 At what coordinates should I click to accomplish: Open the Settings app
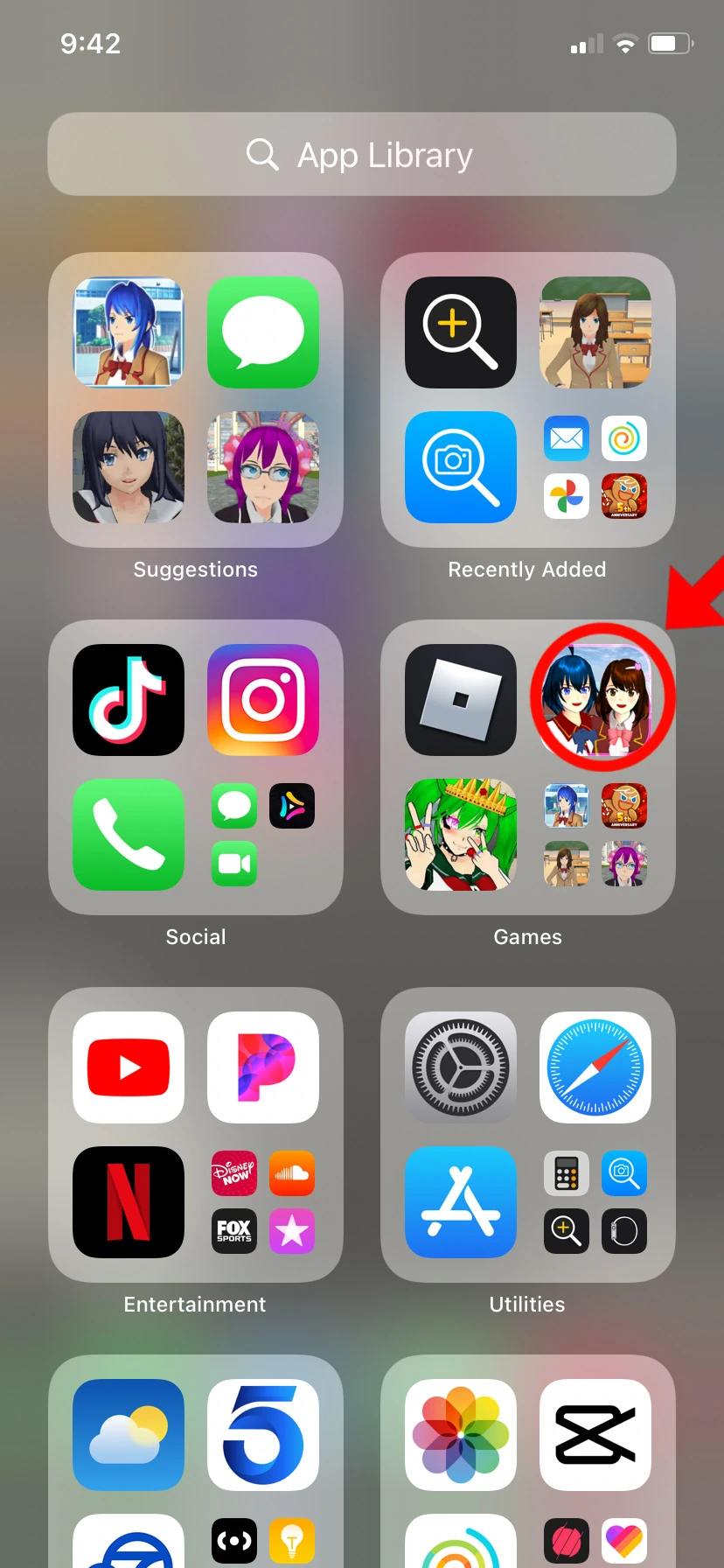[x=461, y=1067]
